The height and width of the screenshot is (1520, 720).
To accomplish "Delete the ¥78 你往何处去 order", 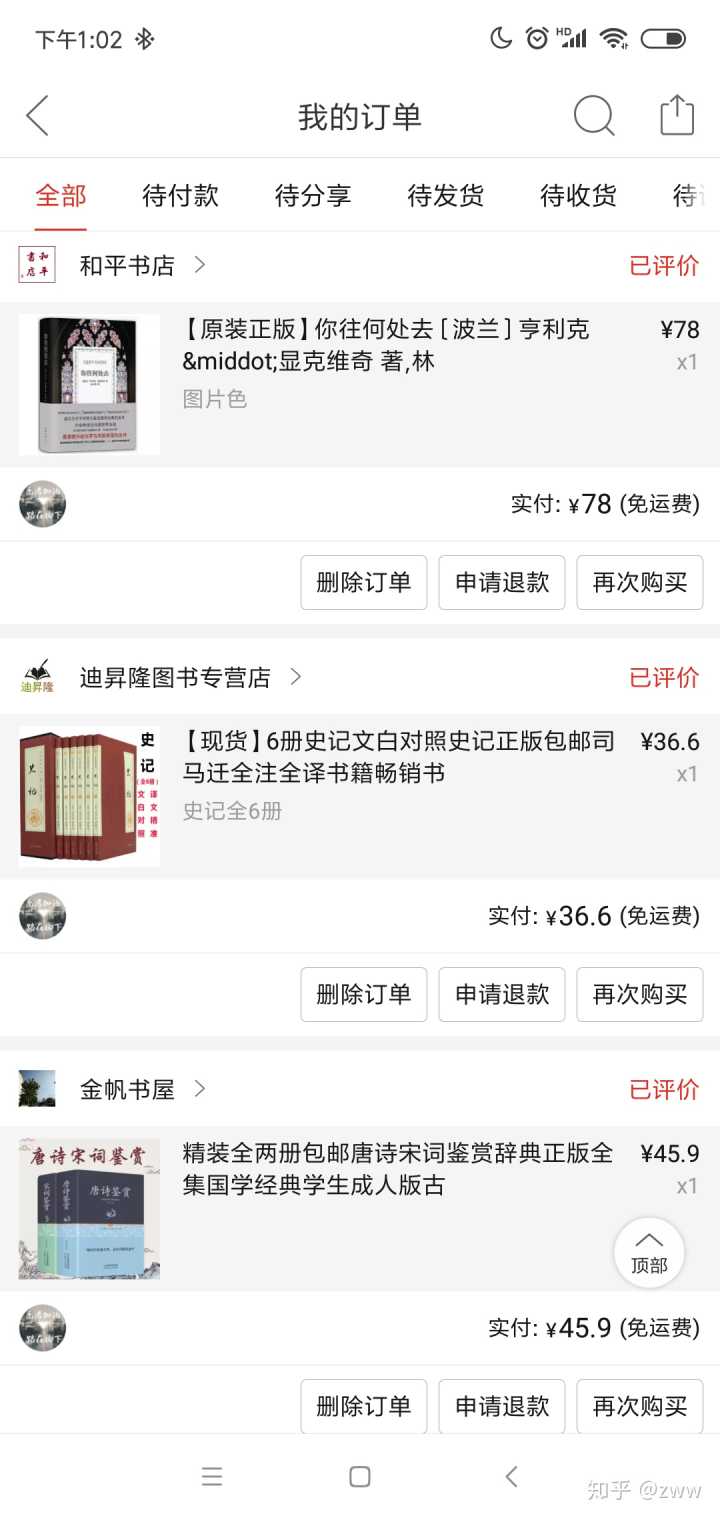I will click(364, 583).
